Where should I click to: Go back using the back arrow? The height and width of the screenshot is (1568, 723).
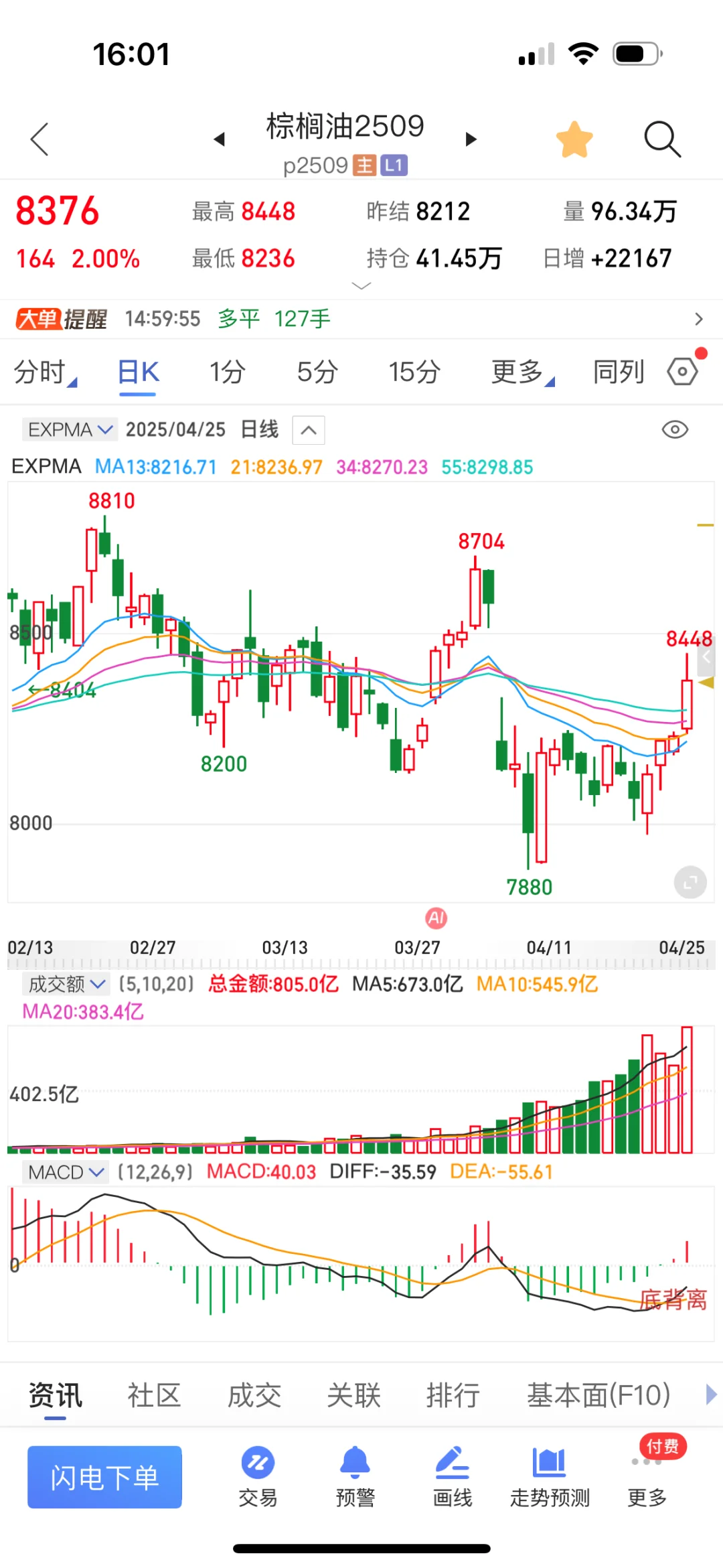[40, 139]
